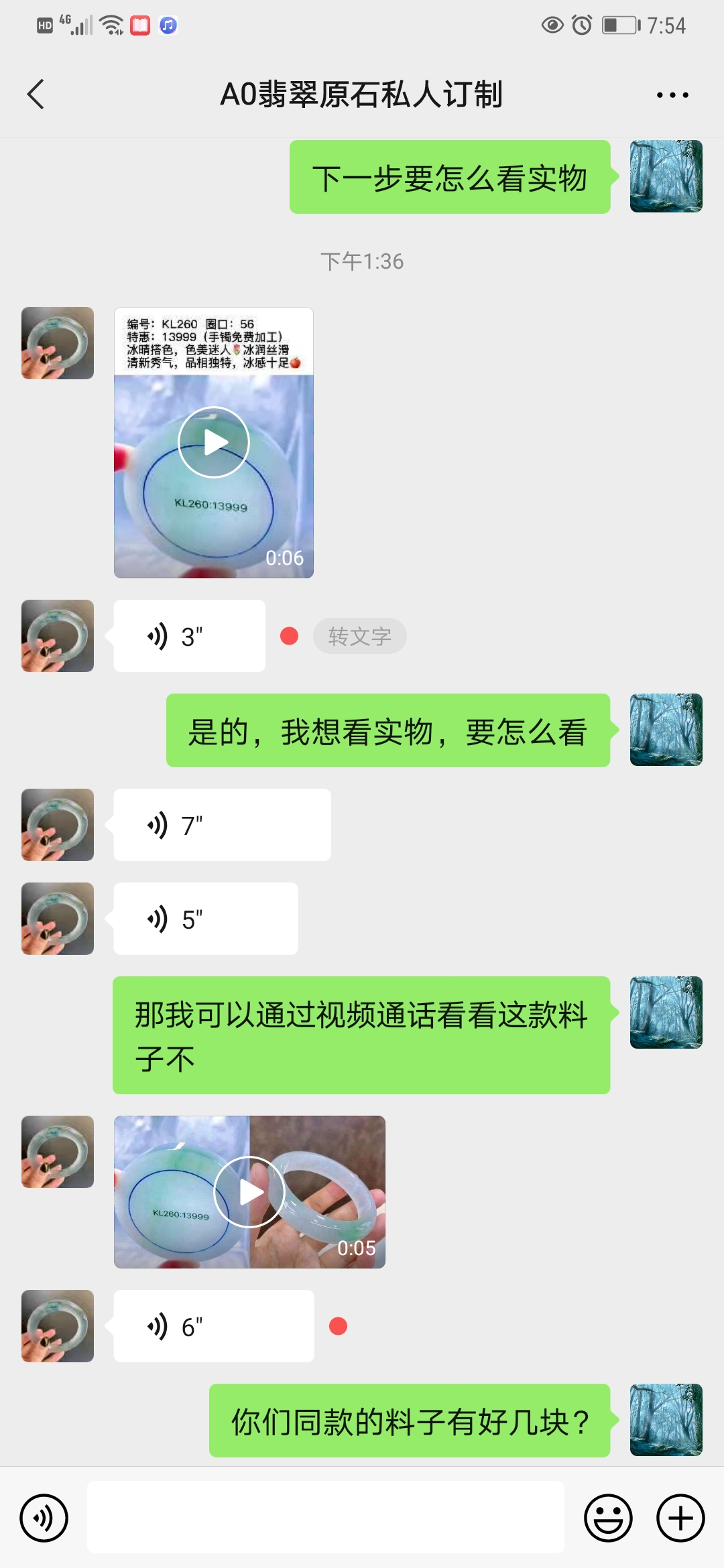724x1568 pixels.
Task: Tap the red unread dot on the 6" message
Action: [337, 1325]
